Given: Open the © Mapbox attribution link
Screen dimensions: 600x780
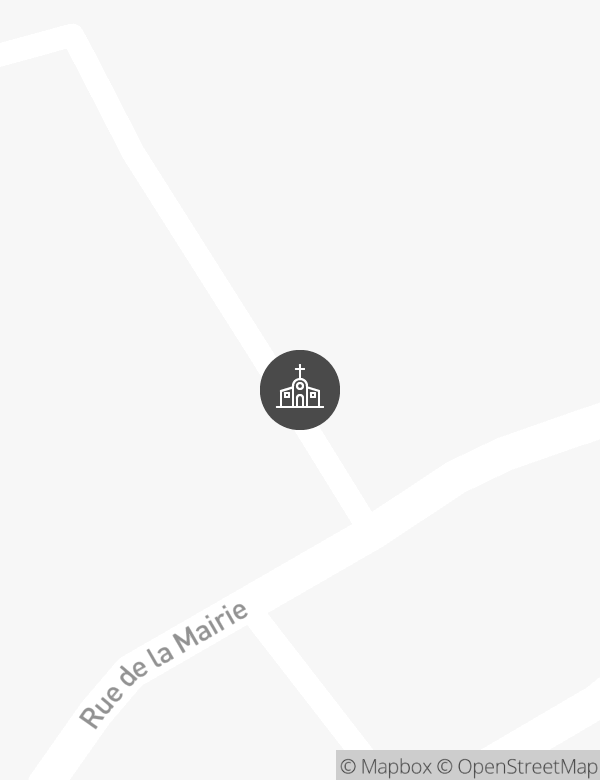Looking at the screenshot, I should [386, 767].
